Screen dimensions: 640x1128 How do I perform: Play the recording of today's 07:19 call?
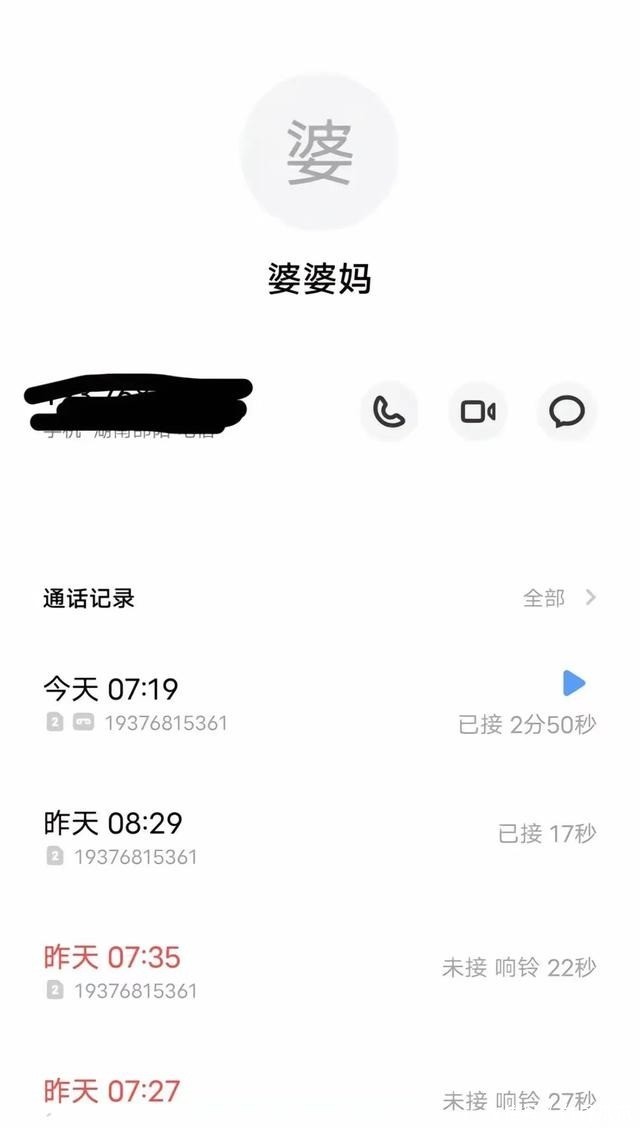click(574, 684)
